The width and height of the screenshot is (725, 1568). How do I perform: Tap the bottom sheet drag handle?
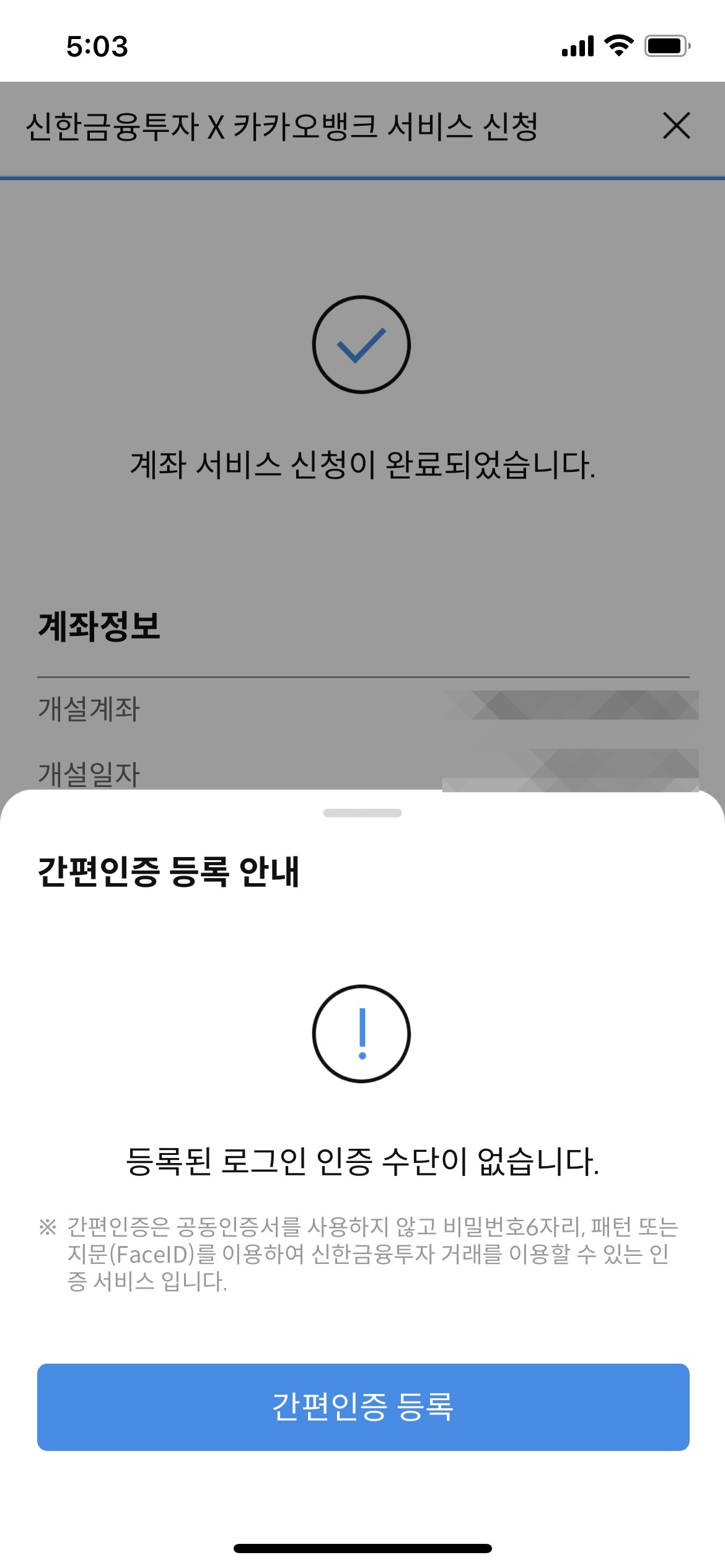362,812
